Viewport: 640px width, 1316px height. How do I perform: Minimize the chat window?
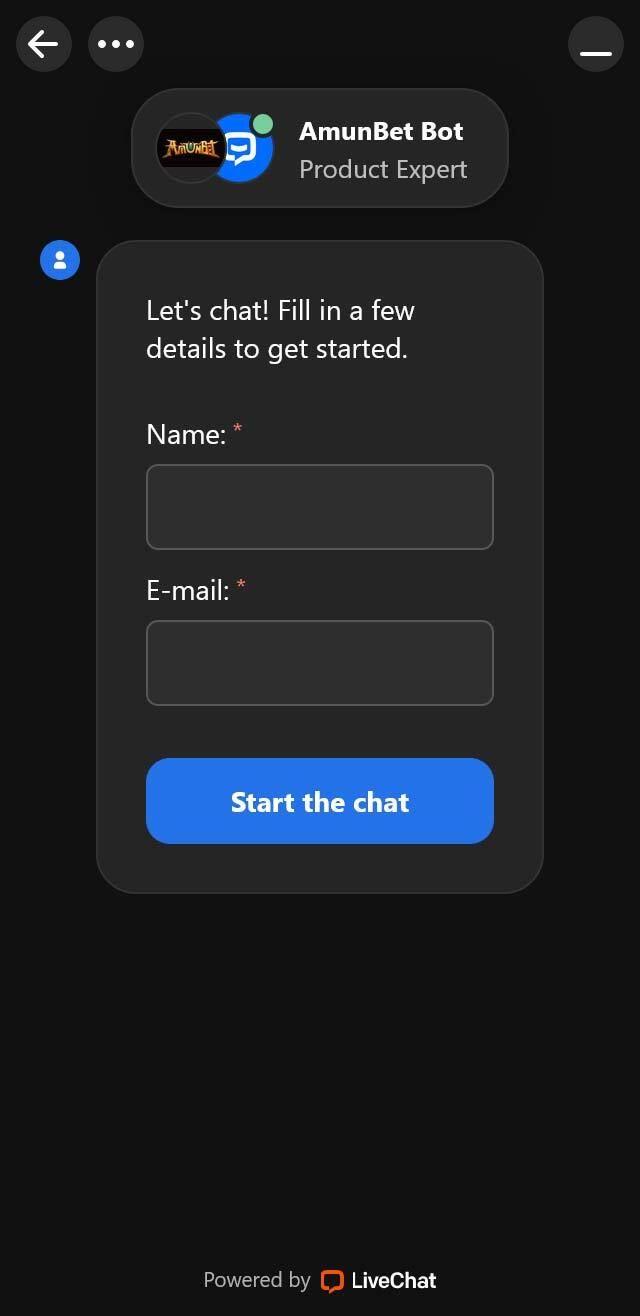pos(596,44)
